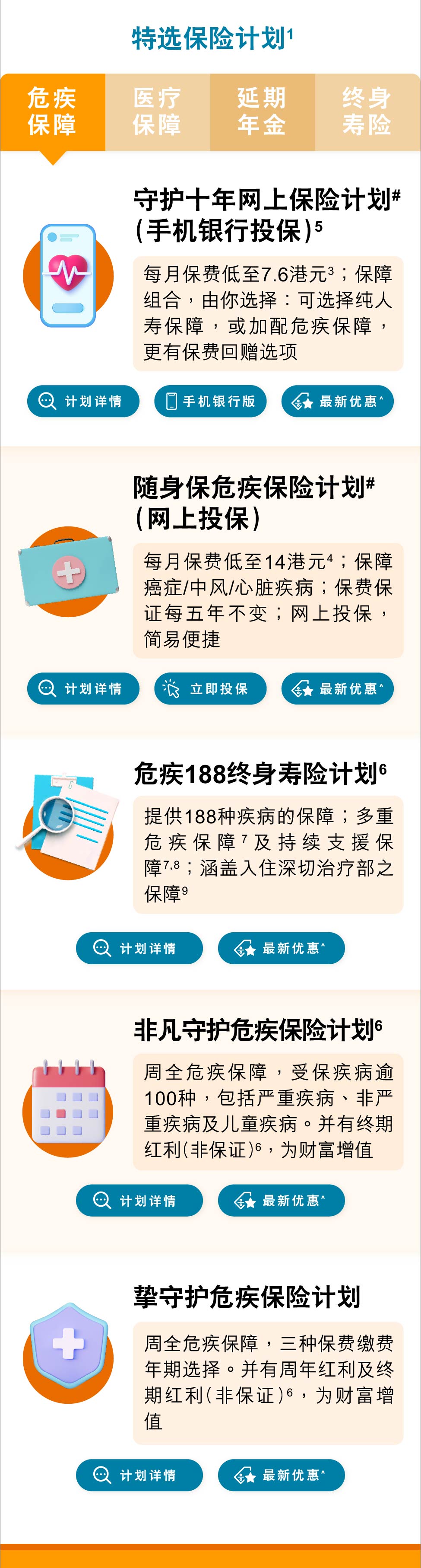The image size is (421, 1568).
Task: Open 最新优惠 for 危疾188终身寿险计划
Action: (x=281, y=948)
